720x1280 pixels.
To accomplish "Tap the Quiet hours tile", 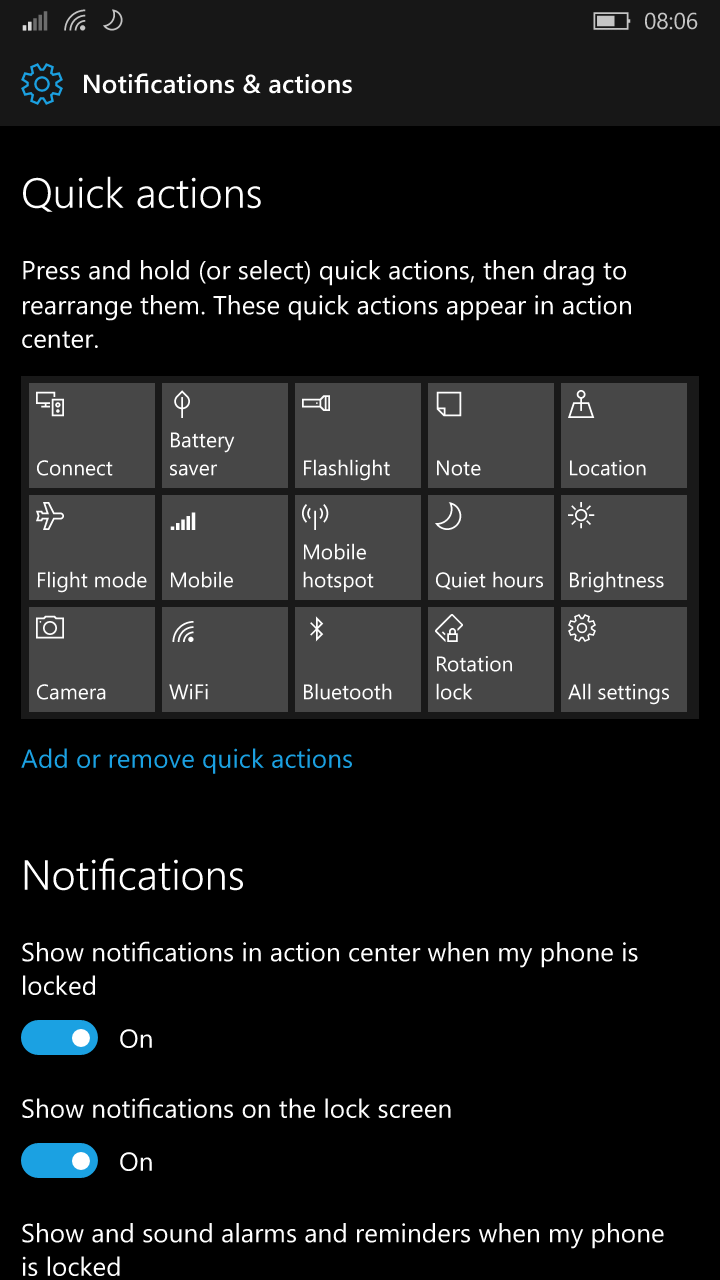I will click(491, 547).
